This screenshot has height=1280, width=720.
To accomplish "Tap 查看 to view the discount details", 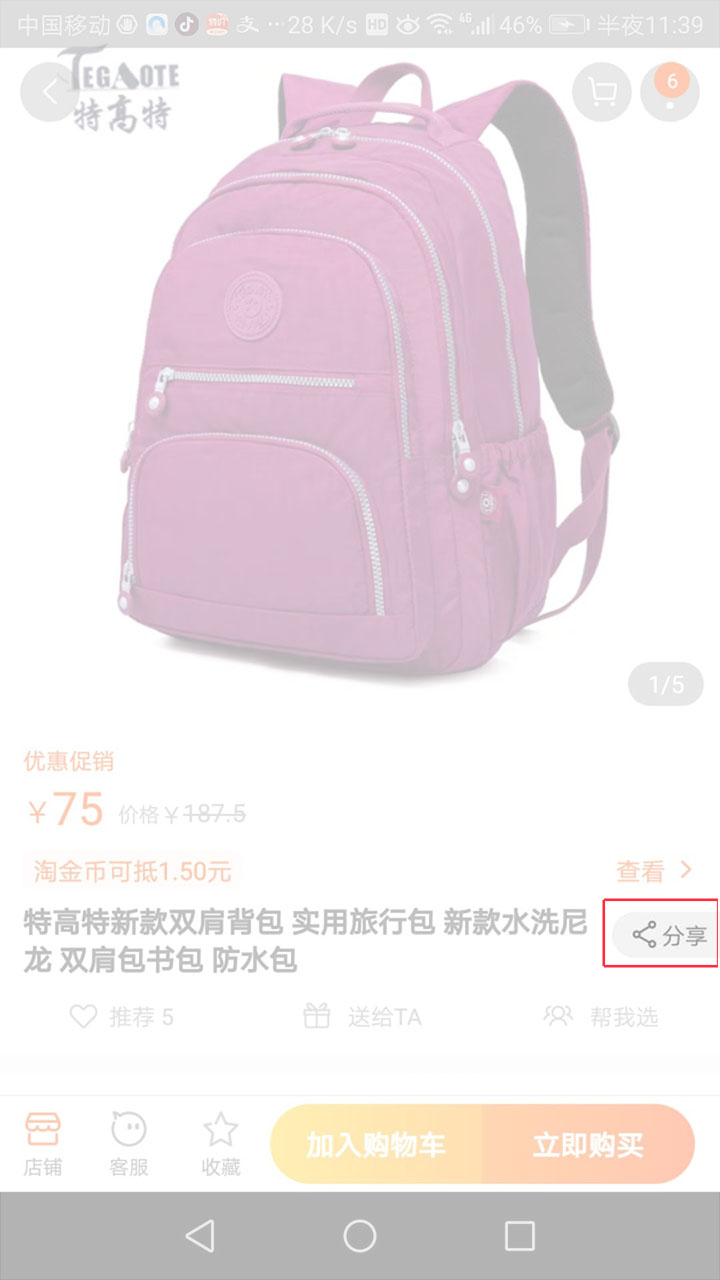I will click(x=654, y=871).
